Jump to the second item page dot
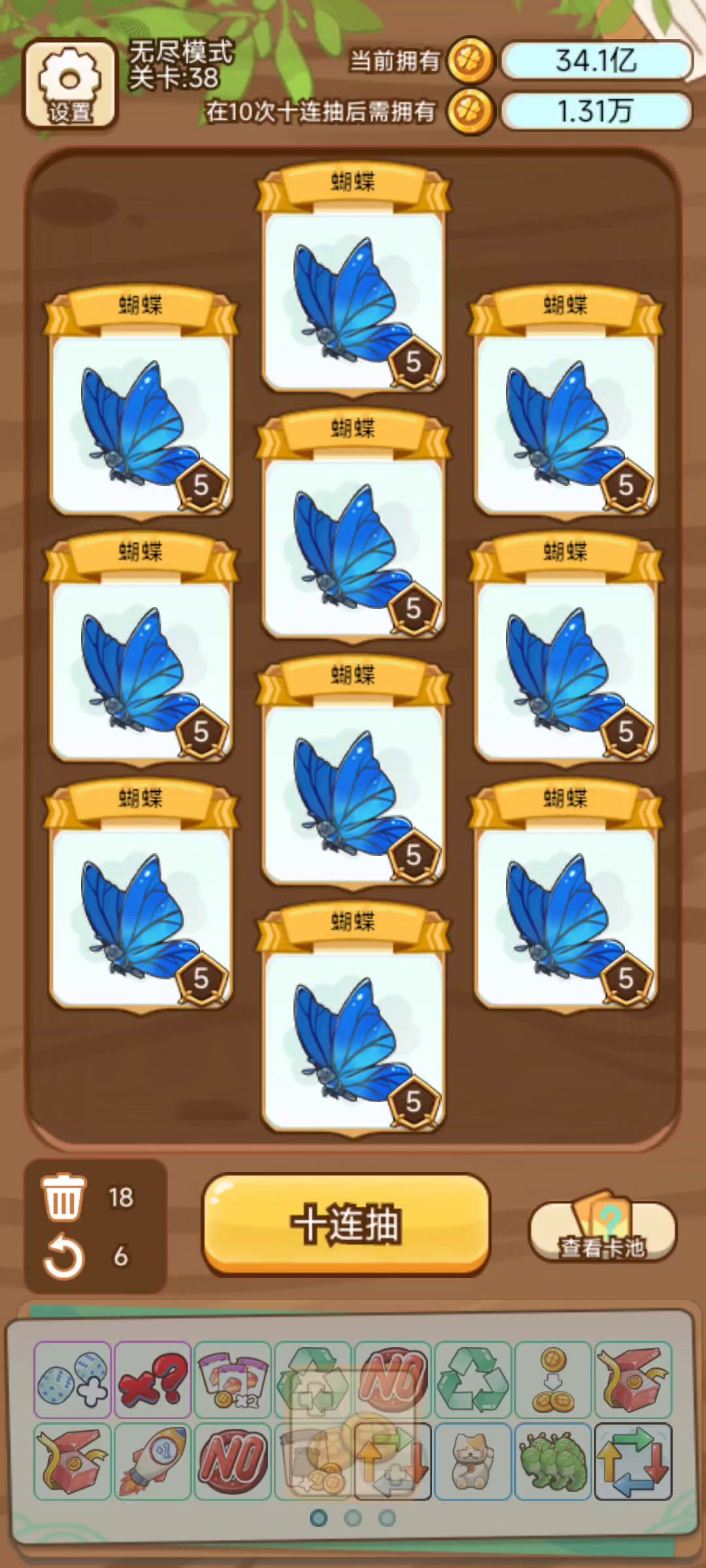Image resolution: width=706 pixels, height=1568 pixels. (353, 1518)
